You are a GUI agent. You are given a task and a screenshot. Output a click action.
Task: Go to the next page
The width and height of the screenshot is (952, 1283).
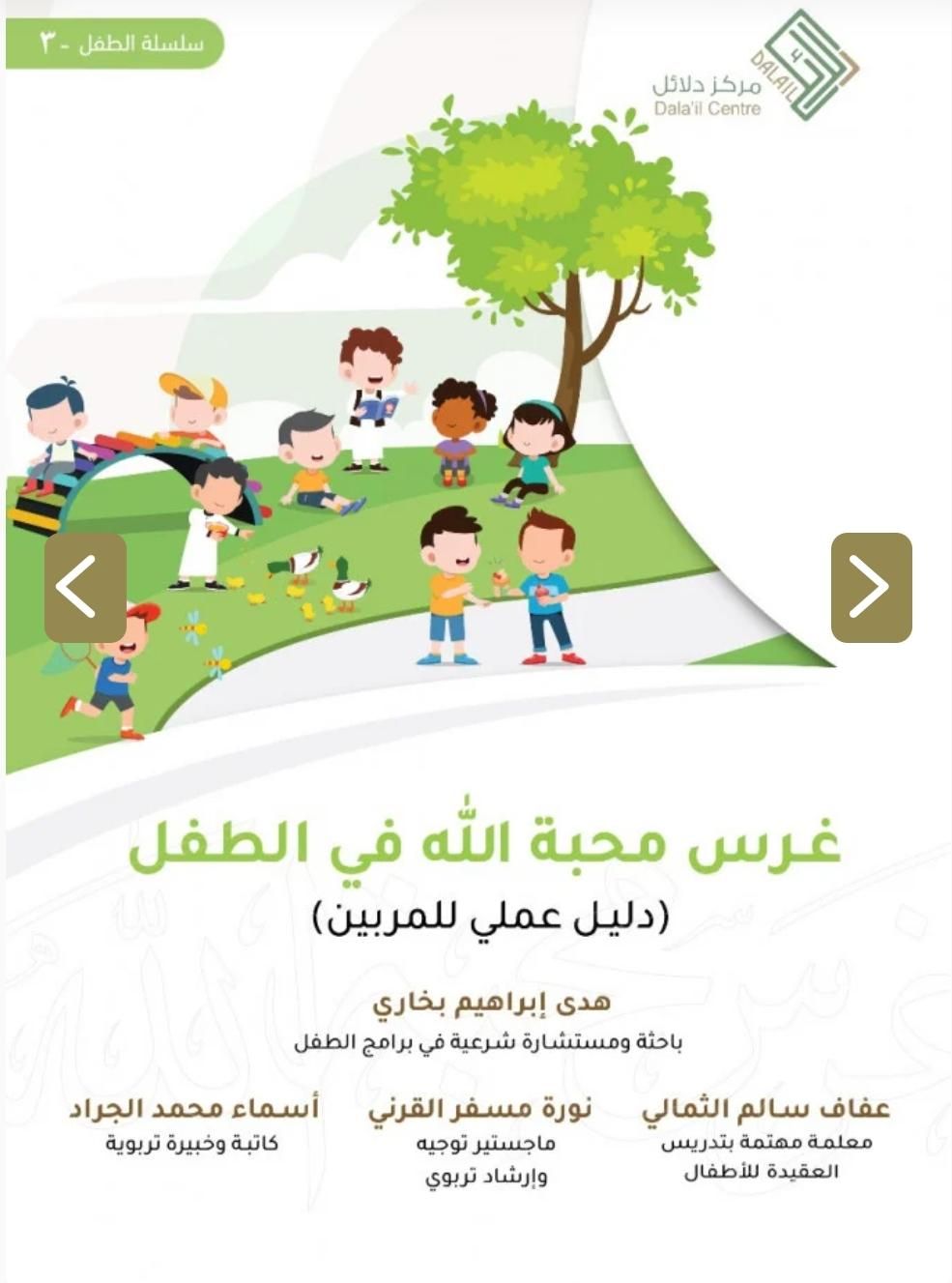tap(871, 587)
